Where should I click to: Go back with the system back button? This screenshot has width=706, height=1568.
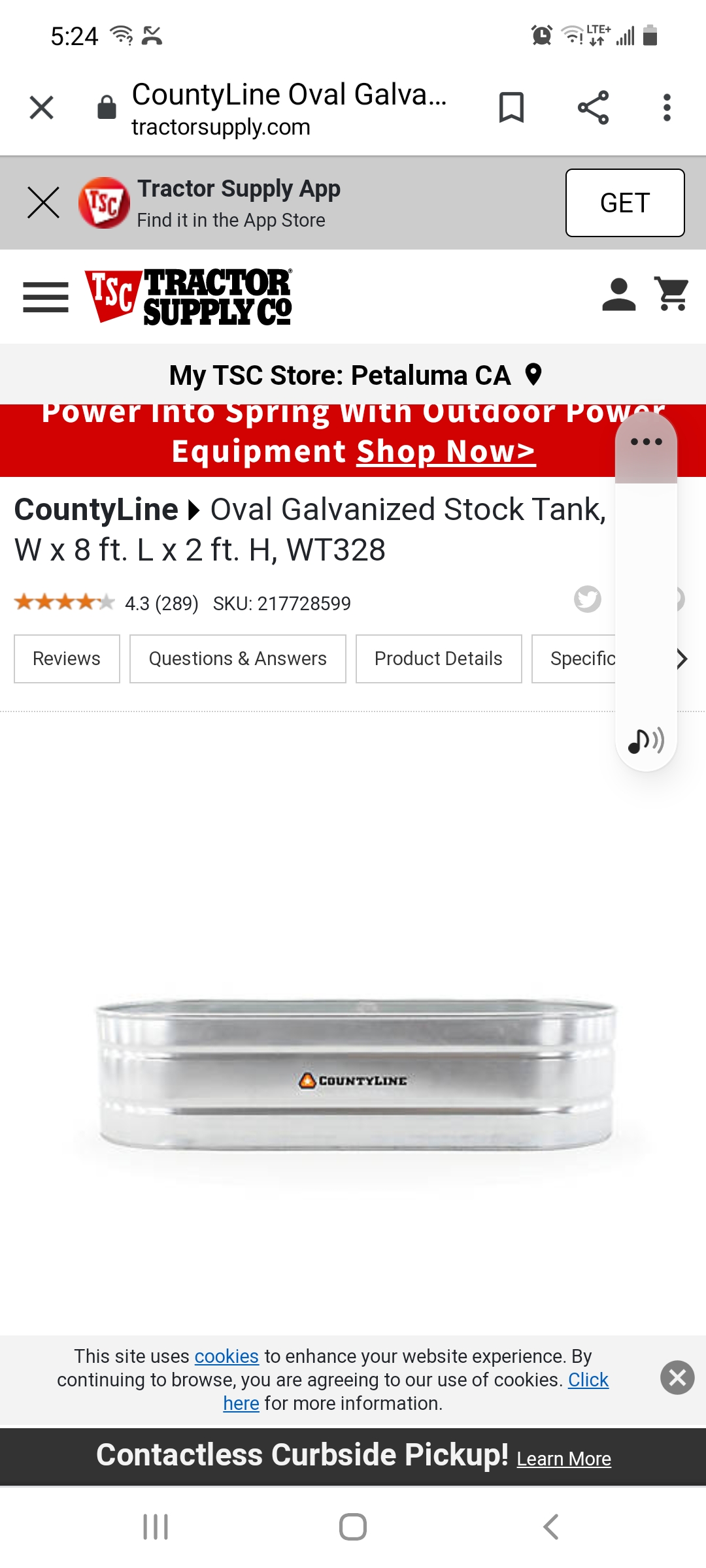pyautogui.click(x=550, y=1527)
